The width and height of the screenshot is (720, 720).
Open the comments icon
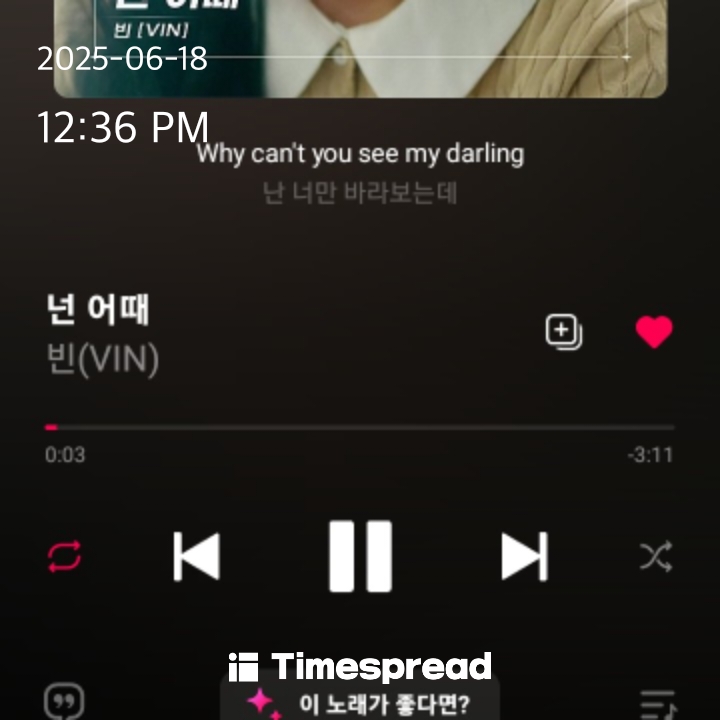pos(65,703)
